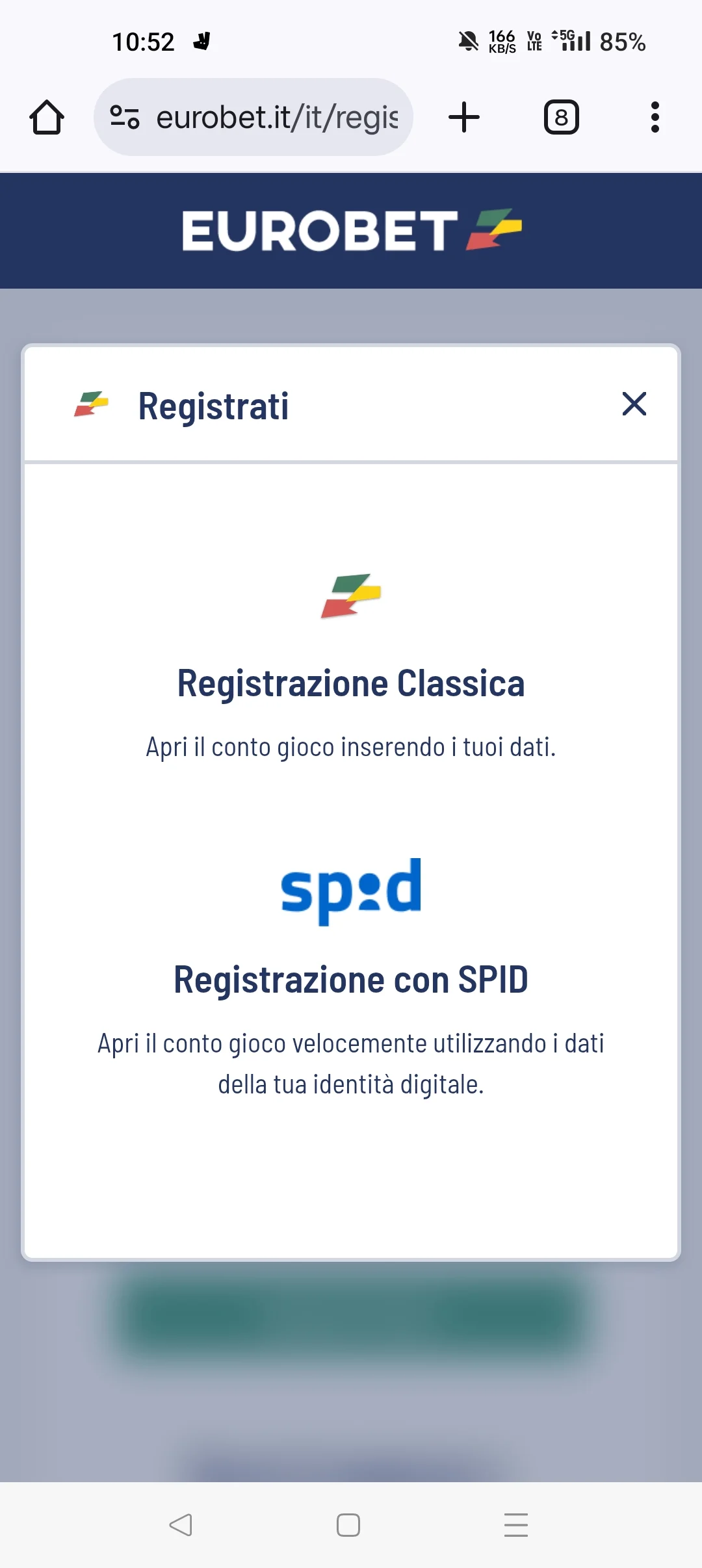Choose the Registrazione con SPID option
The image size is (702, 1568).
click(351, 979)
